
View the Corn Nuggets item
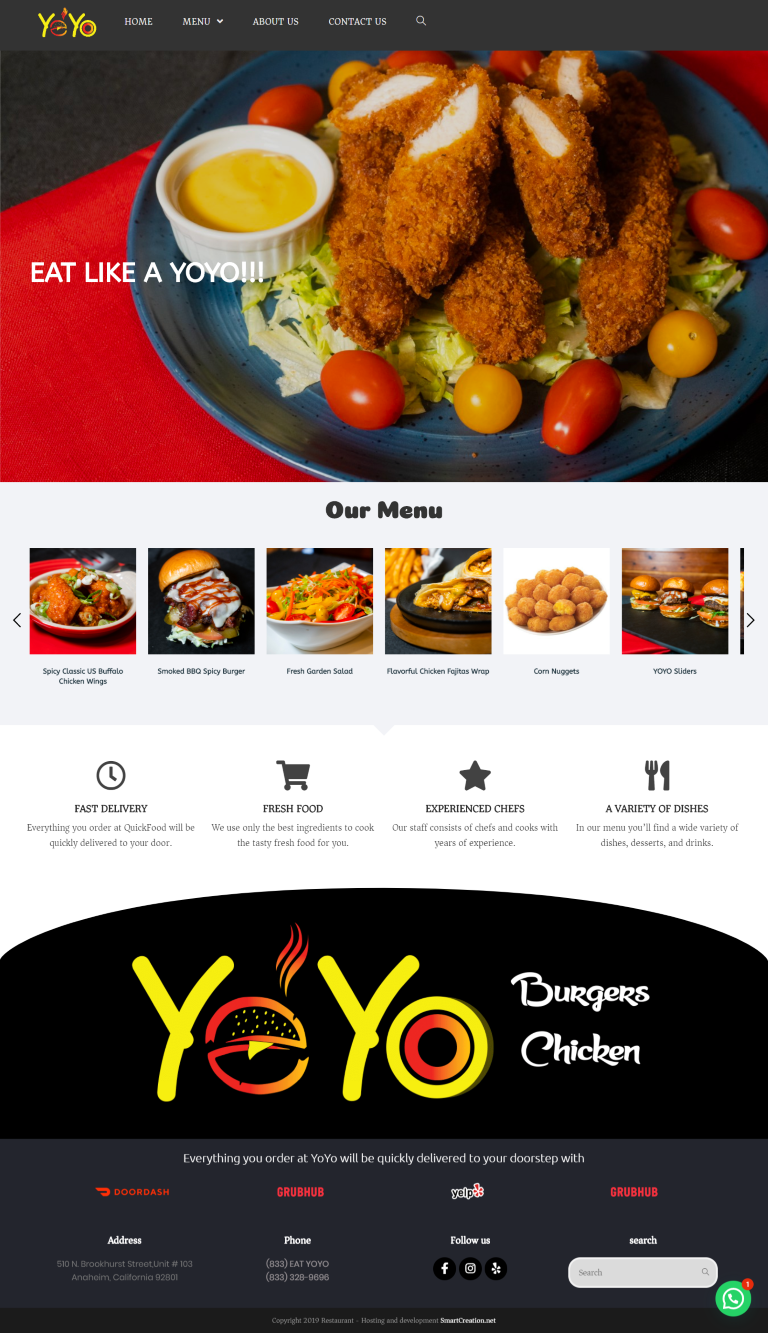pos(556,601)
